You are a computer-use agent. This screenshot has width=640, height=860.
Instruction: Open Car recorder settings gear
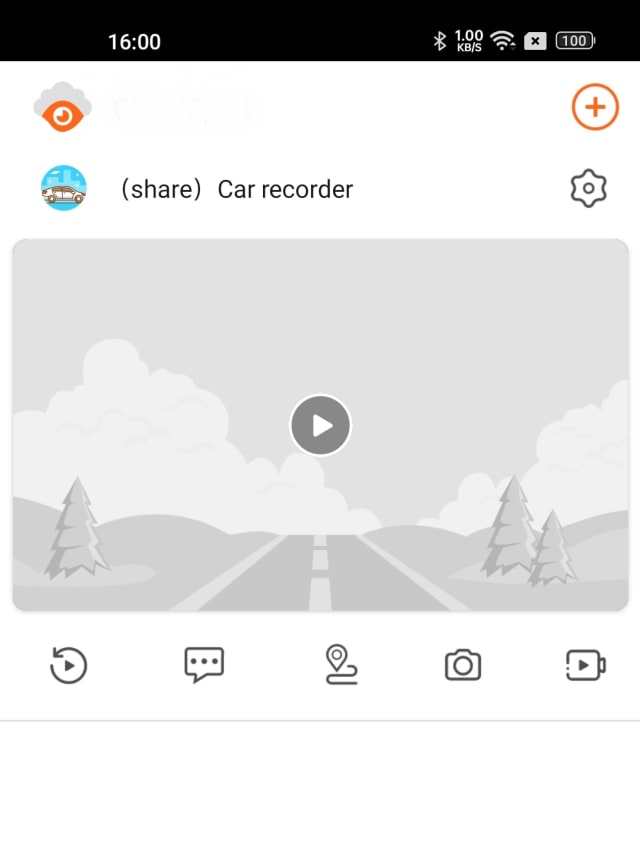pyautogui.click(x=588, y=188)
